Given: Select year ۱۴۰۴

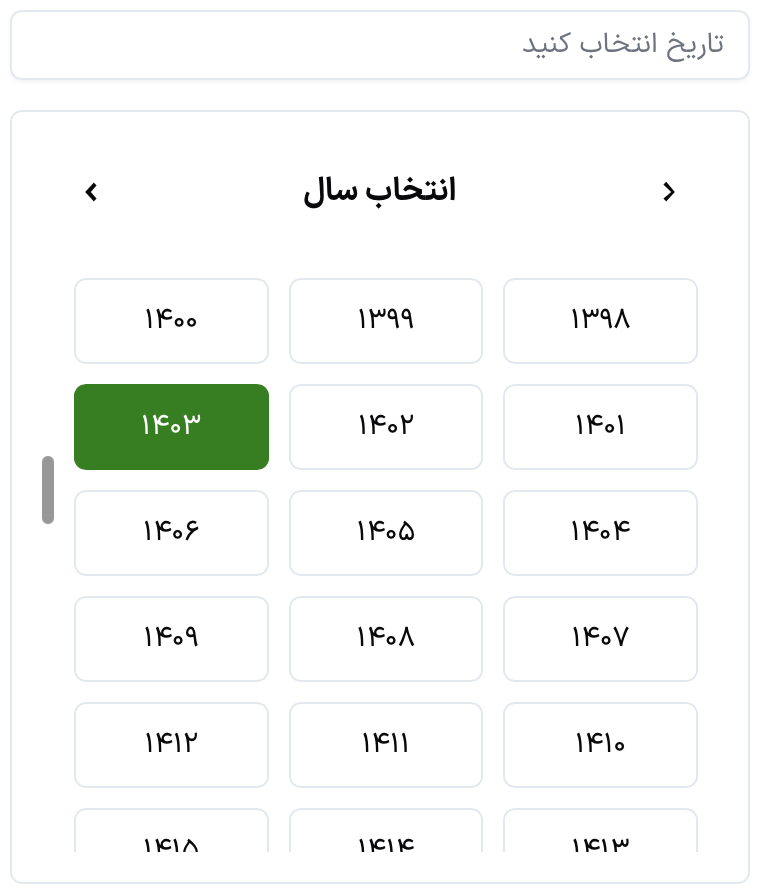Looking at the screenshot, I should (x=600, y=533).
